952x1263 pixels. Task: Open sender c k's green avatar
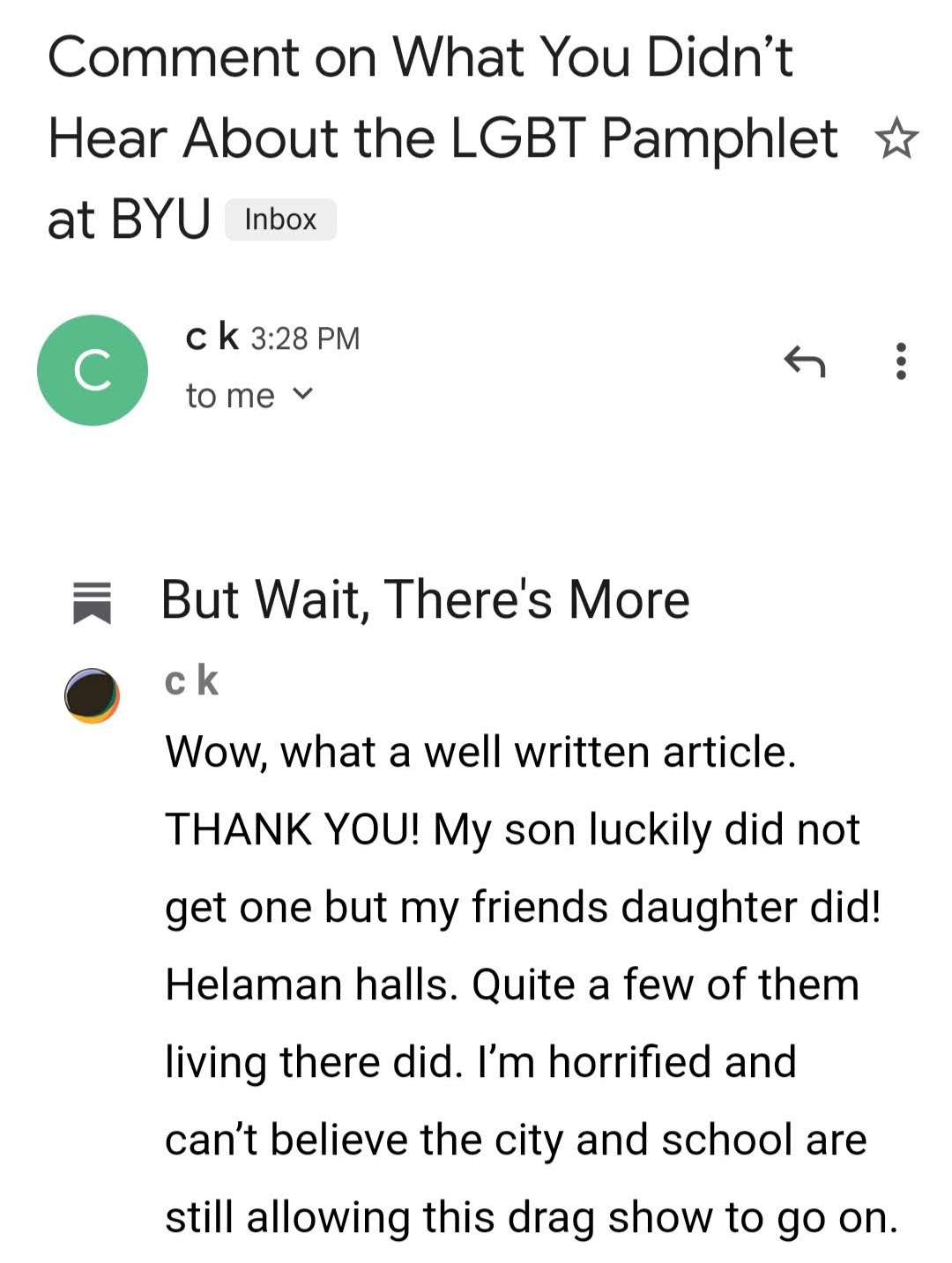[x=93, y=370]
